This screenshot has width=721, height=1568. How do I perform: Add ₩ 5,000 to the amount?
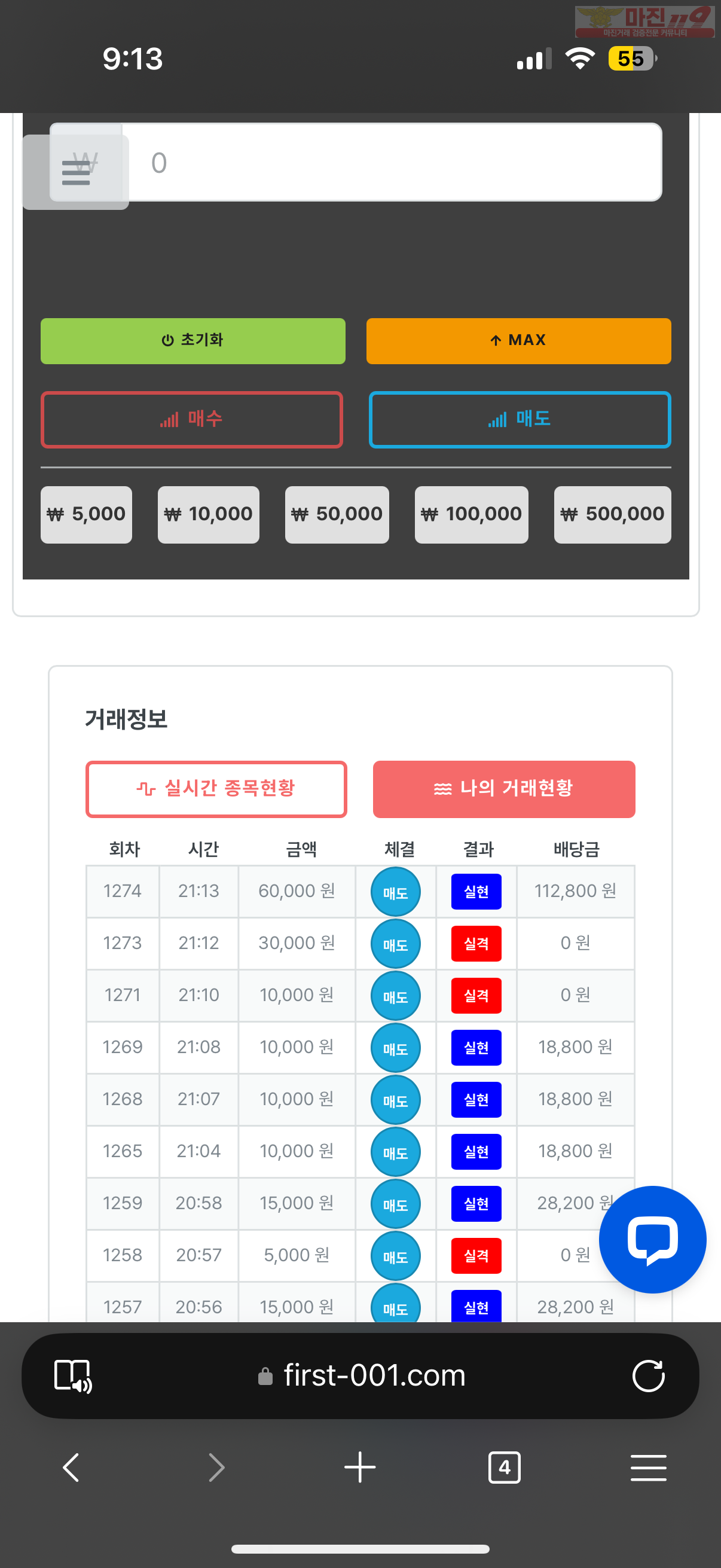click(x=87, y=514)
